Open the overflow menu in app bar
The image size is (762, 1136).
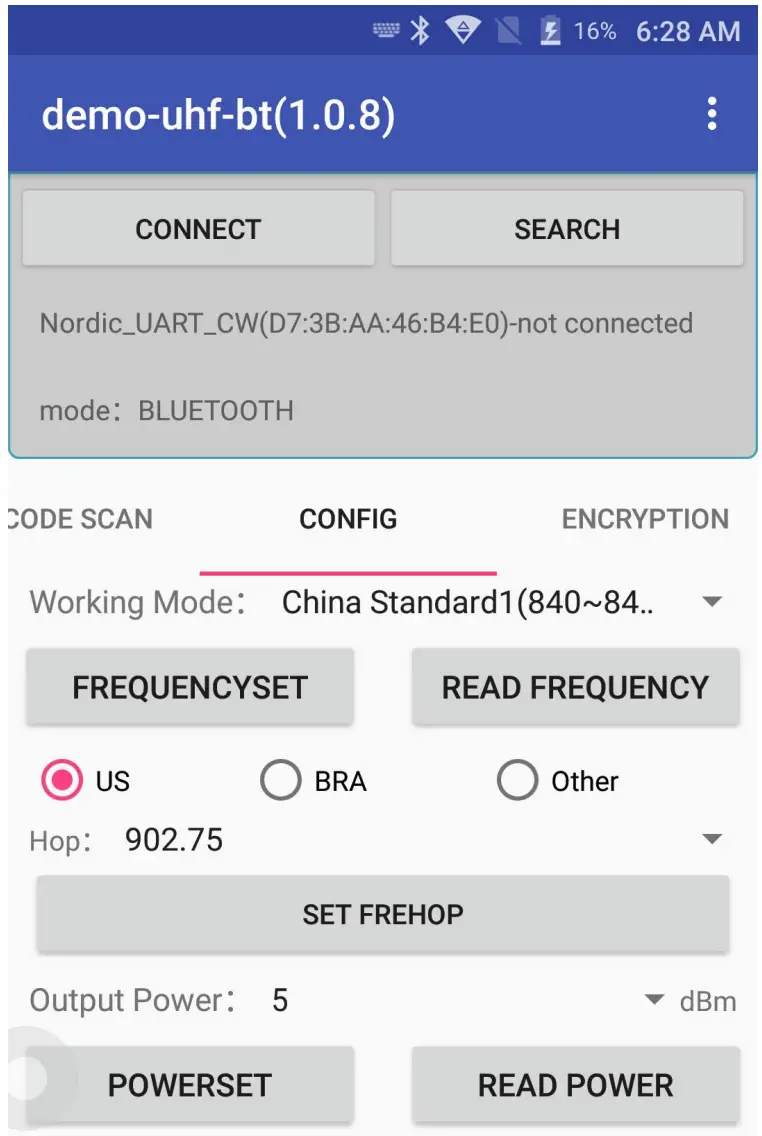point(712,115)
